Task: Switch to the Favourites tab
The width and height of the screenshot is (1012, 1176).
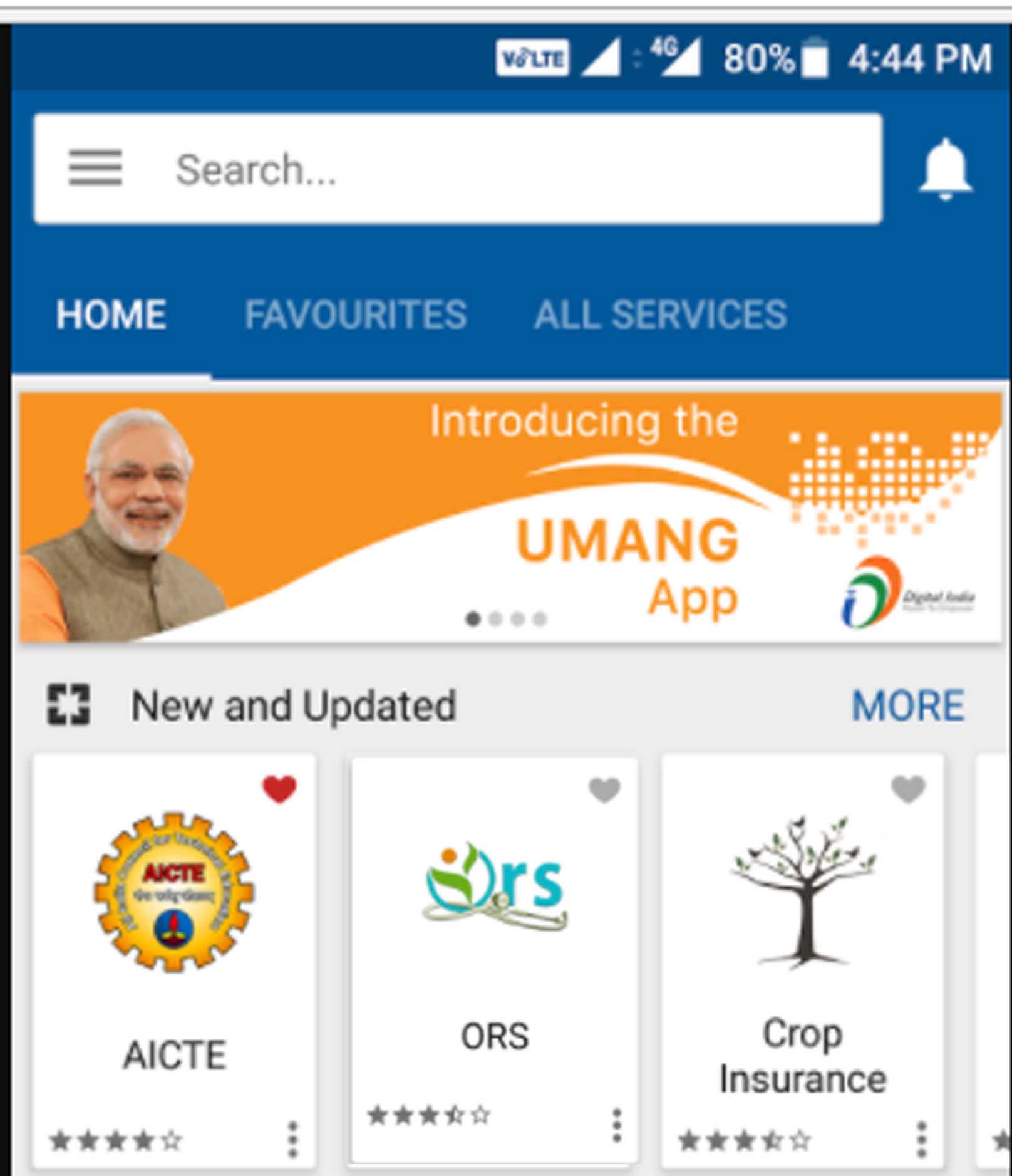Action: [x=356, y=314]
